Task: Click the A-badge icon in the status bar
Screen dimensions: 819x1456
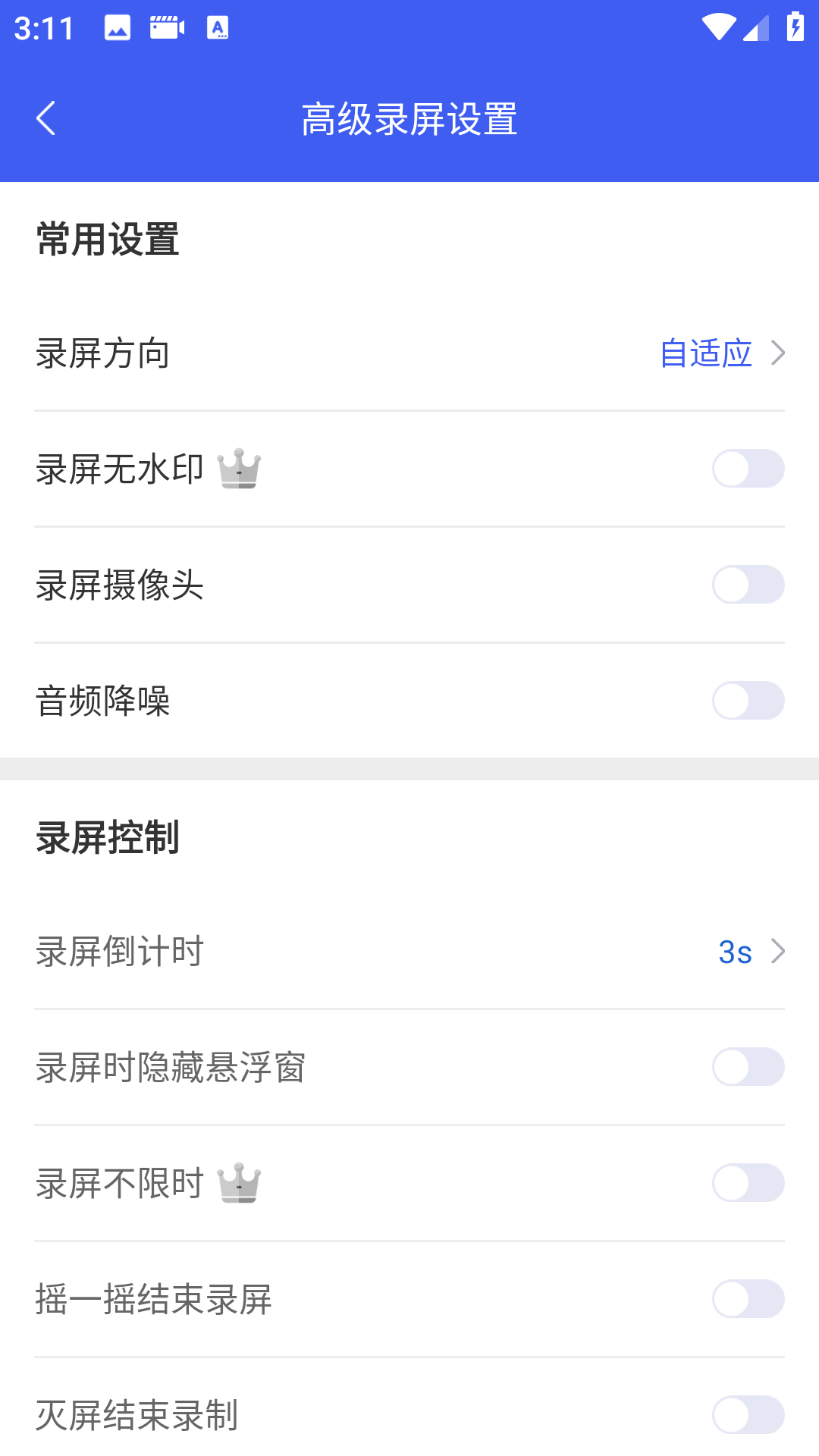Action: coord(218,27)
